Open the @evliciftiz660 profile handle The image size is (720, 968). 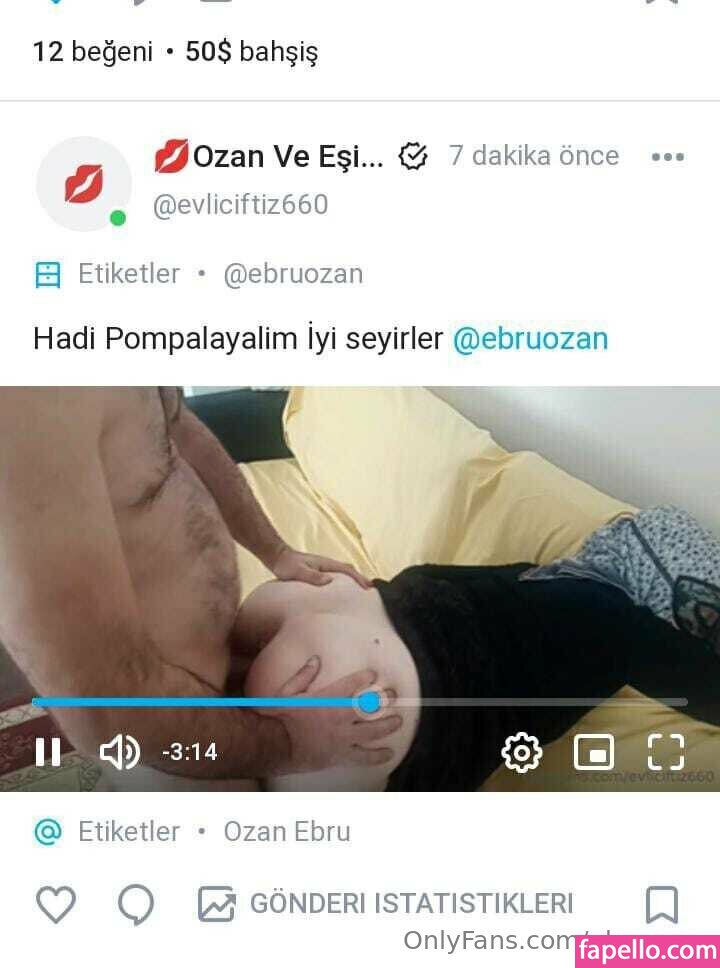click(240, 205)
